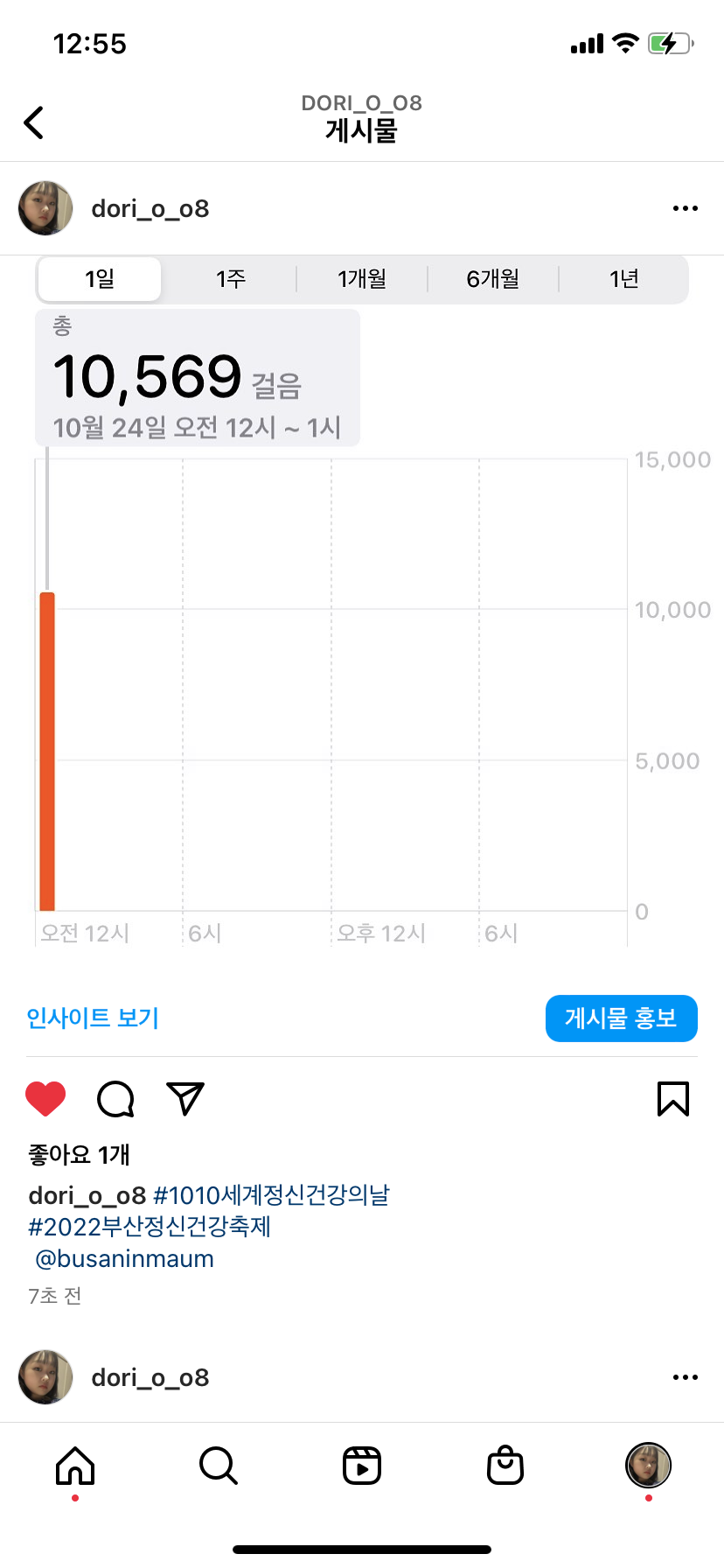Go to the Home feed tab
Screen dimensions: 724x1568
tap(75, 1465)
